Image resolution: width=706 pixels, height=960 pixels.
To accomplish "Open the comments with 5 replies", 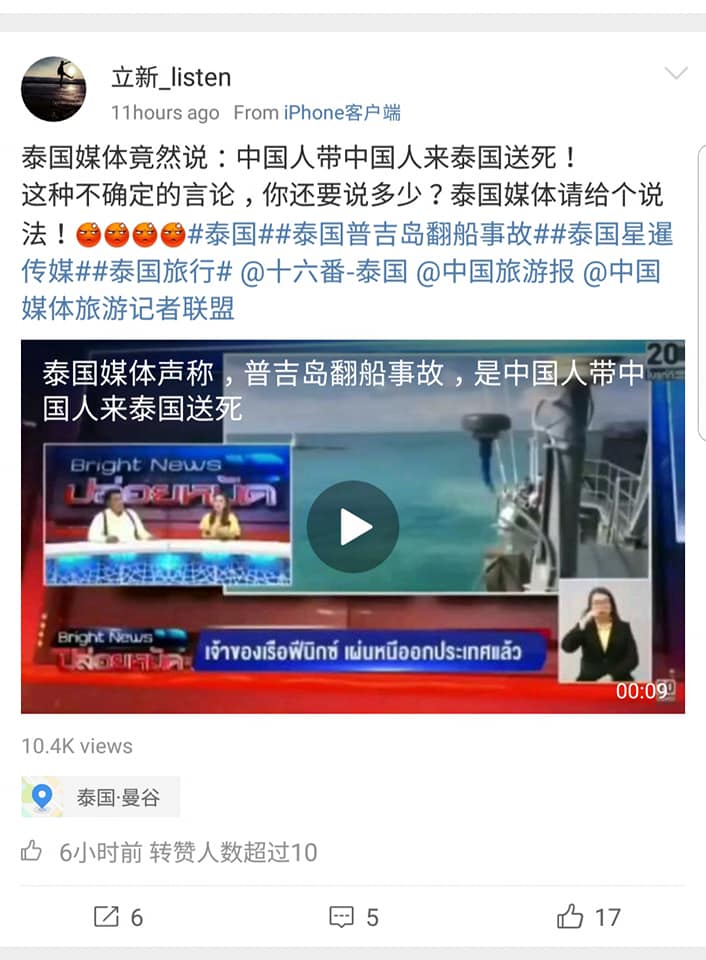I will click(x=354, y=916).
